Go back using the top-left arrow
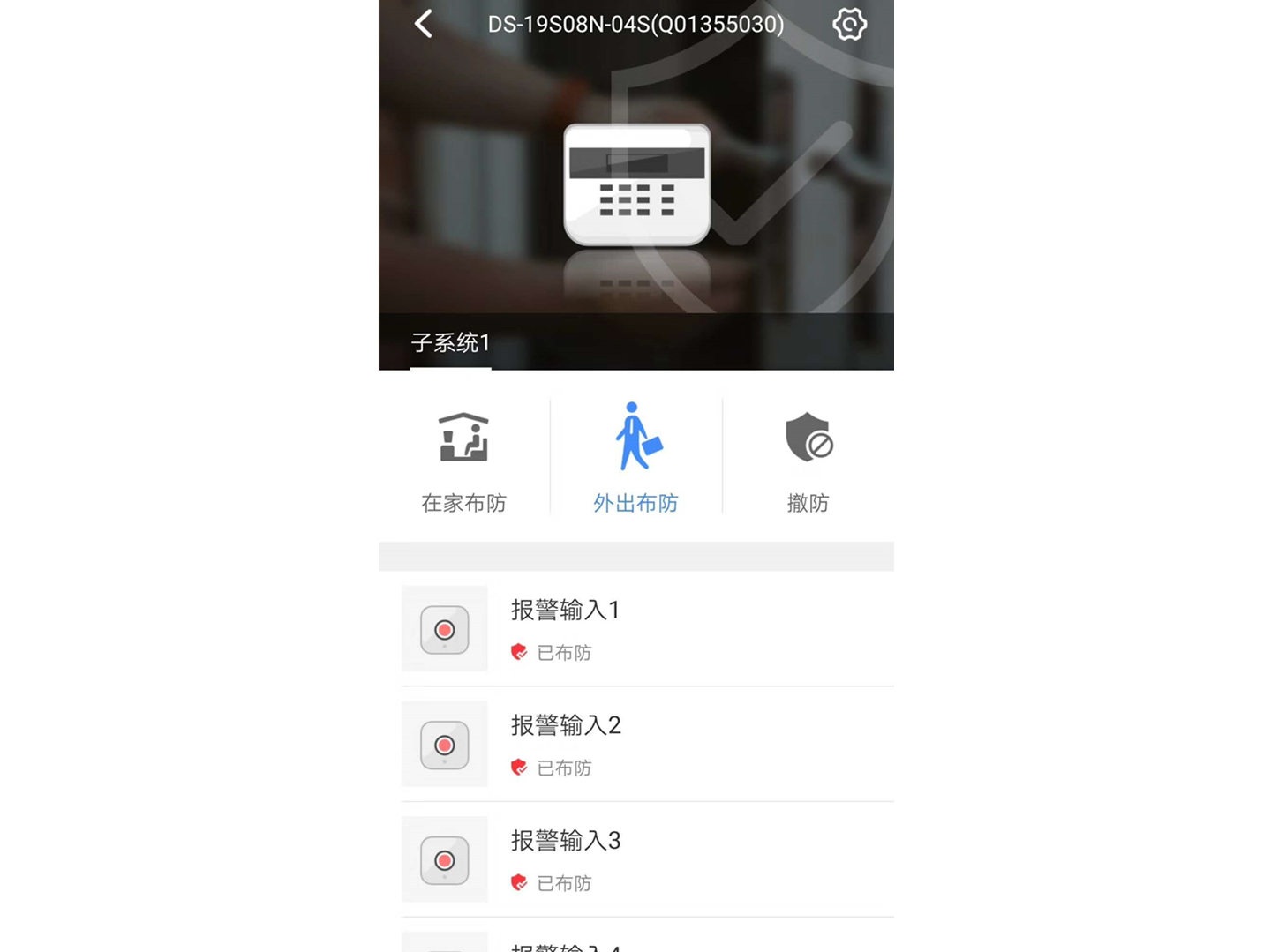This screenshot has height=952, width=1271. coord(424,24)
